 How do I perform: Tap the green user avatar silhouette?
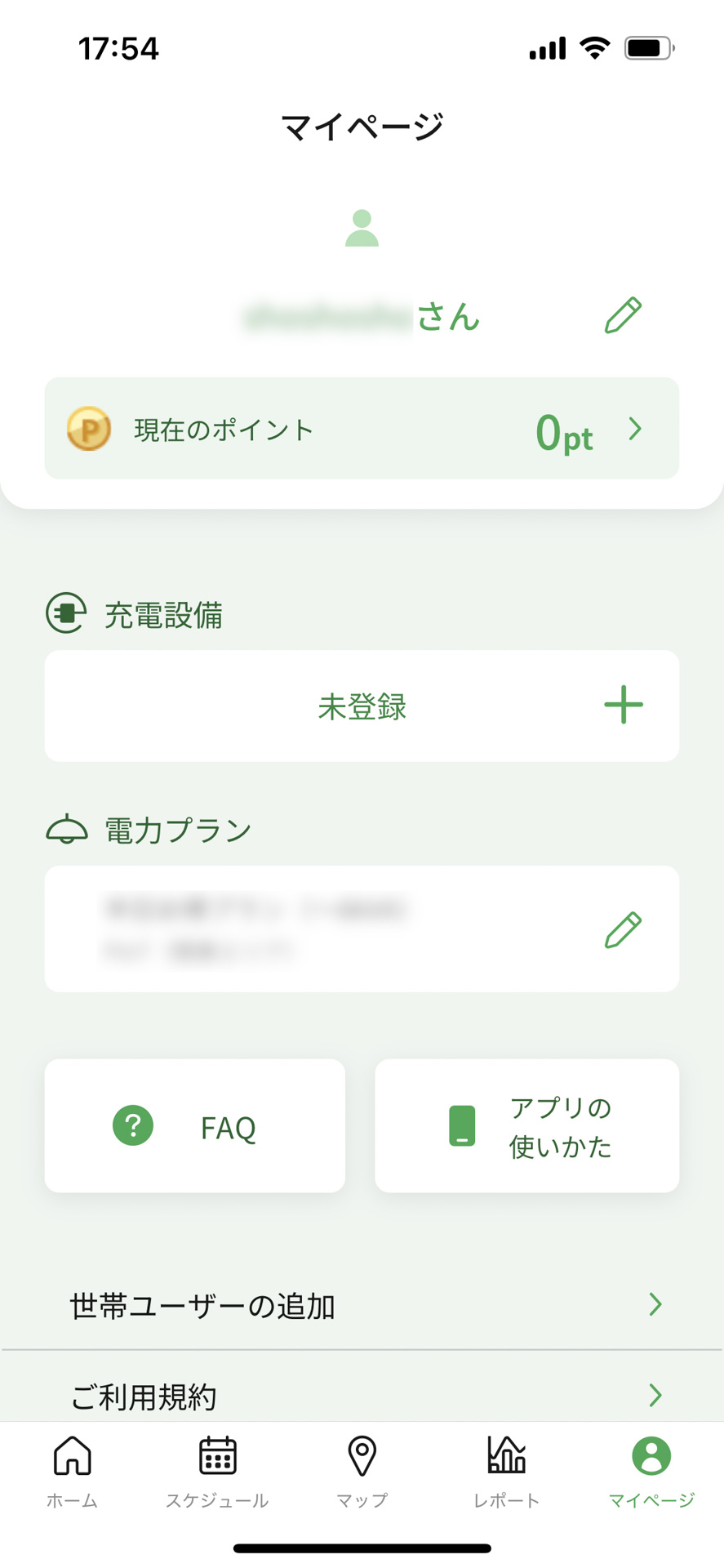click(x=362, y=228)
